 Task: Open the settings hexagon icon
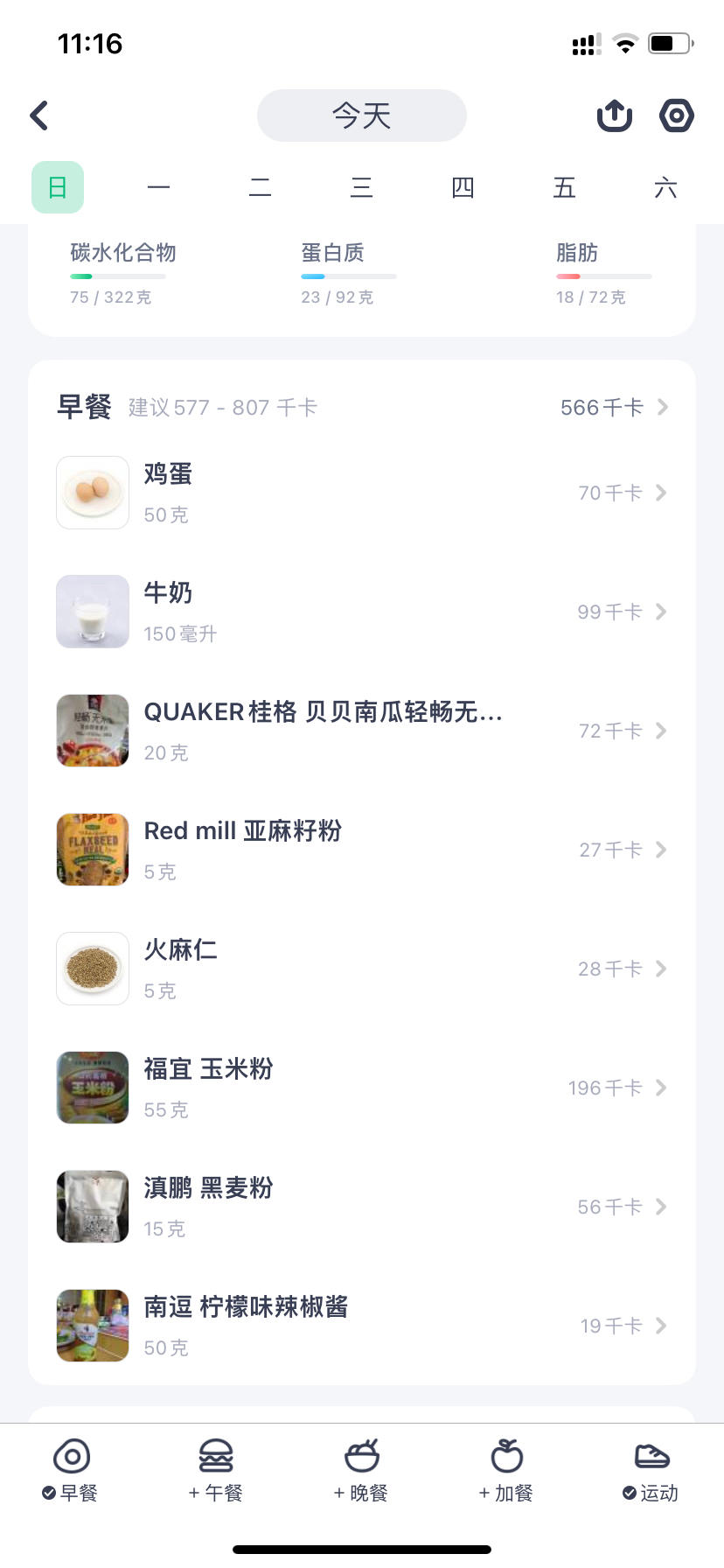coord(676,115)
